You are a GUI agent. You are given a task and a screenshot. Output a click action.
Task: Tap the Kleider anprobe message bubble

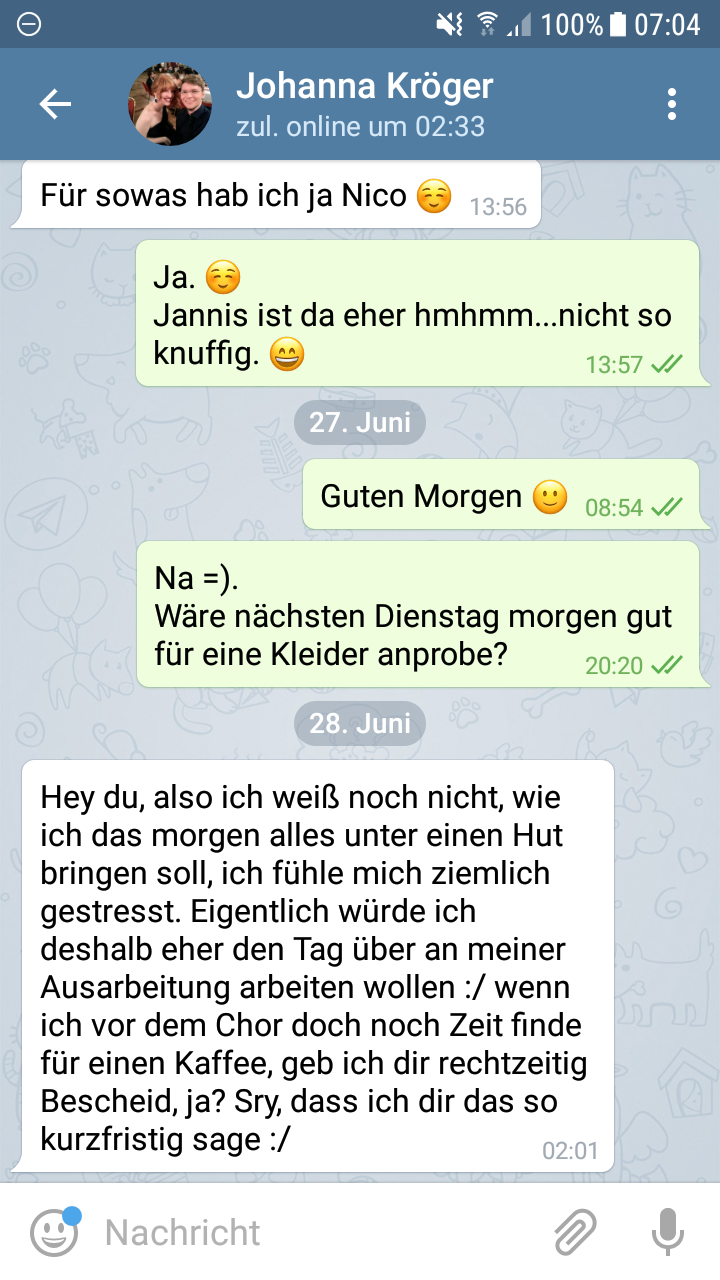(416, 614)
